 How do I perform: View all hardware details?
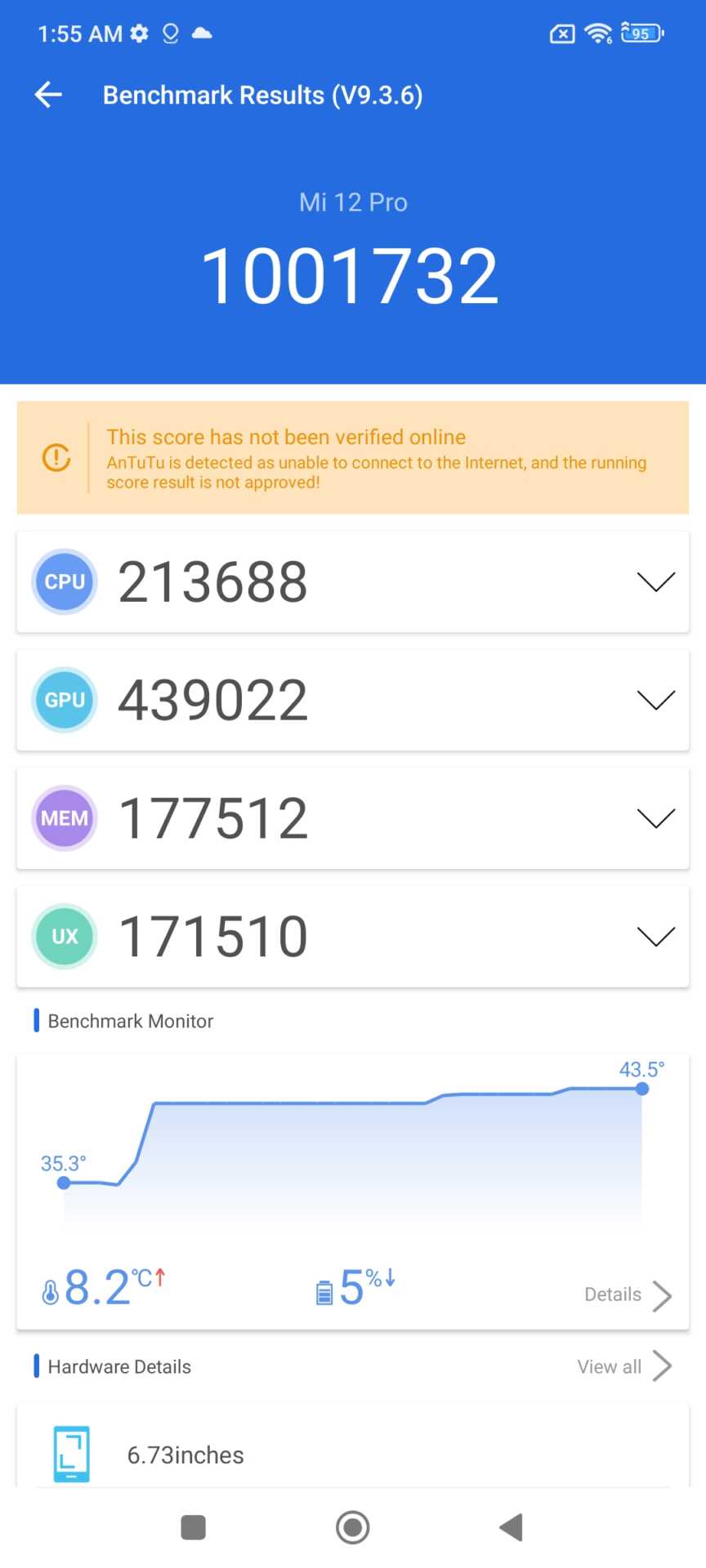click(623, 1366)
